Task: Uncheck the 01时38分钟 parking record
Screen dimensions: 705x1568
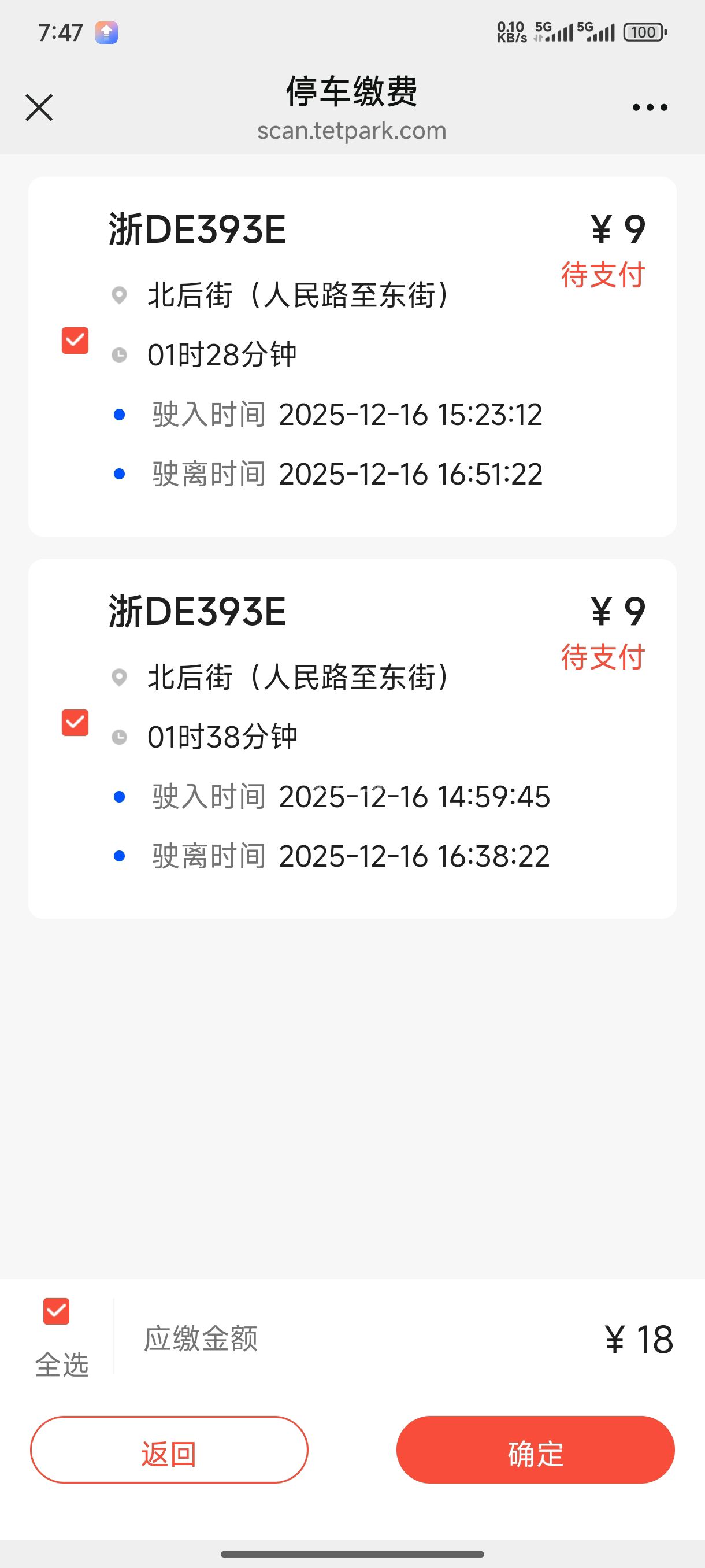Action: coord(75,723)
